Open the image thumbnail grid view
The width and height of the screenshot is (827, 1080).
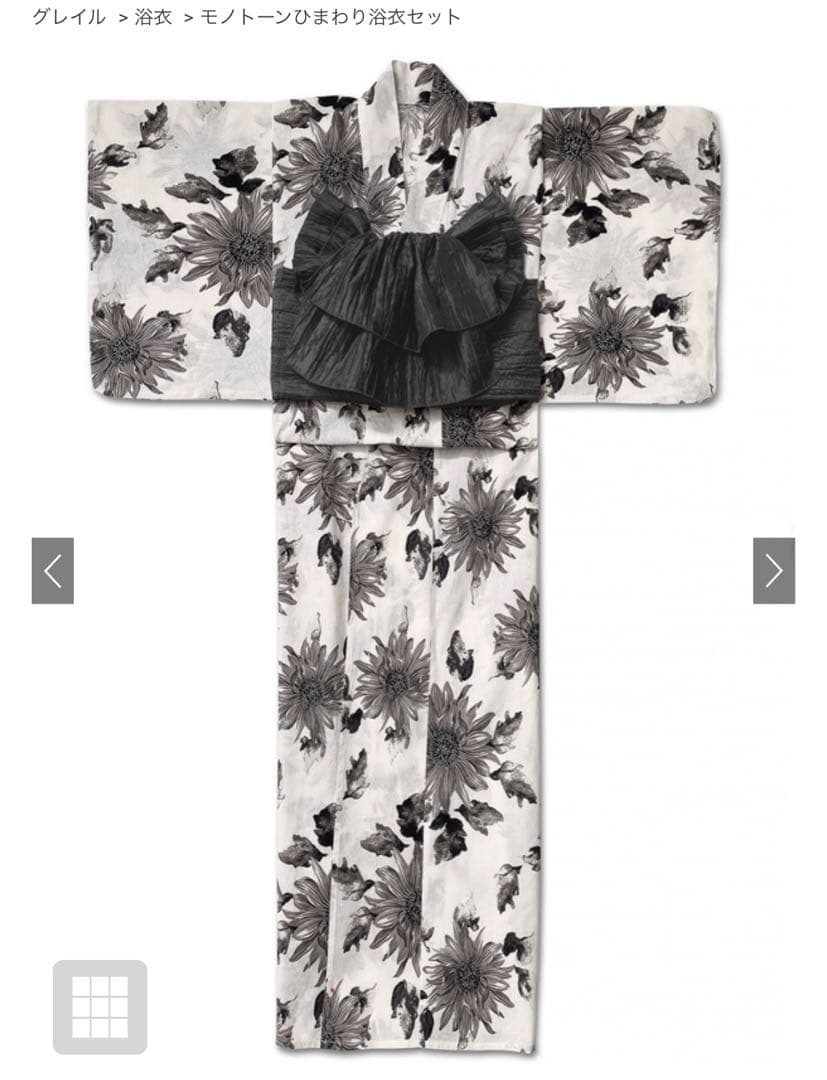tap(100, 1006)
